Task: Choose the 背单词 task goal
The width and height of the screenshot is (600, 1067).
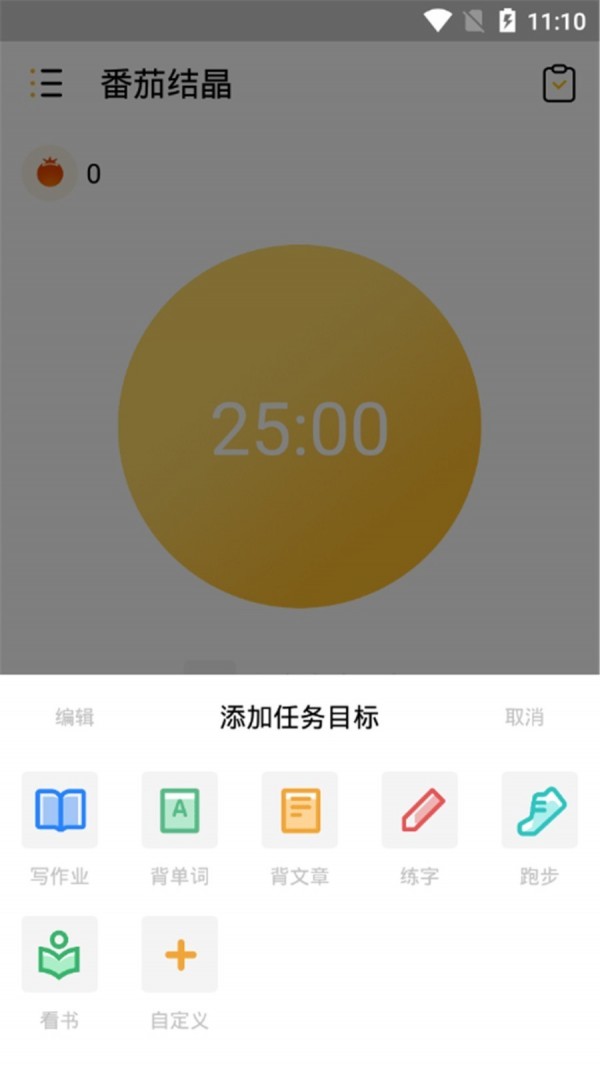Action: [180, 810]
